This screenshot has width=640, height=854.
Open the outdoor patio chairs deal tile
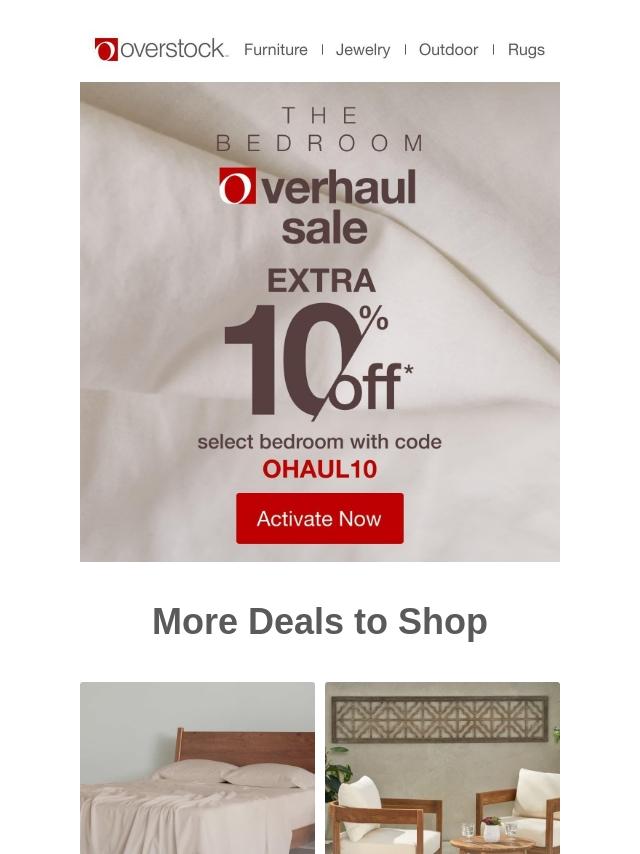click(442, 767)
